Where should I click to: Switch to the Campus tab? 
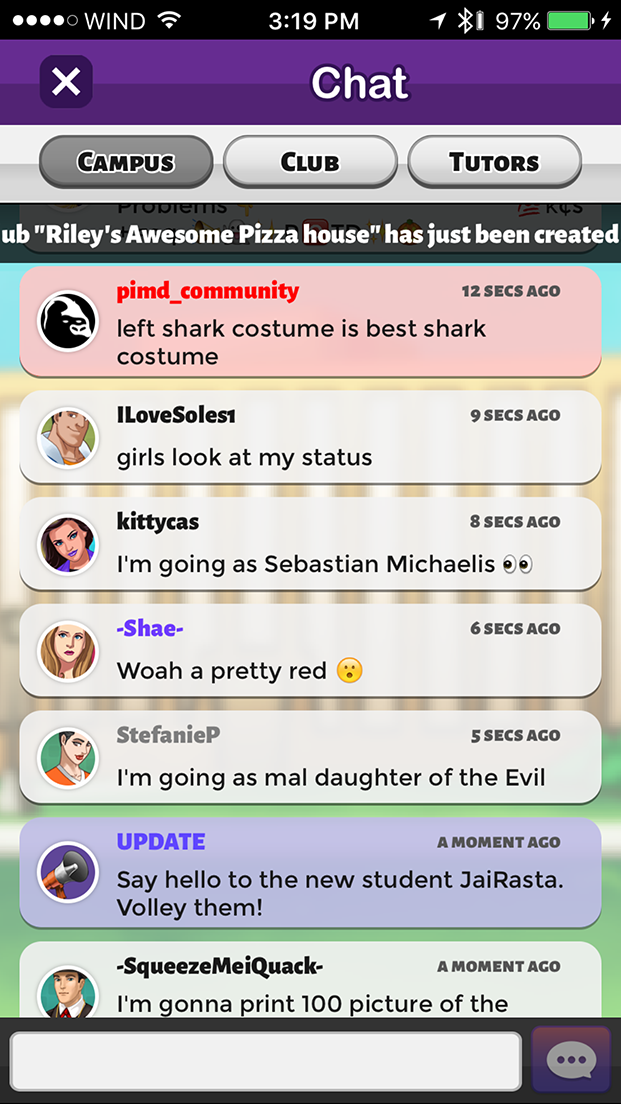126,162
